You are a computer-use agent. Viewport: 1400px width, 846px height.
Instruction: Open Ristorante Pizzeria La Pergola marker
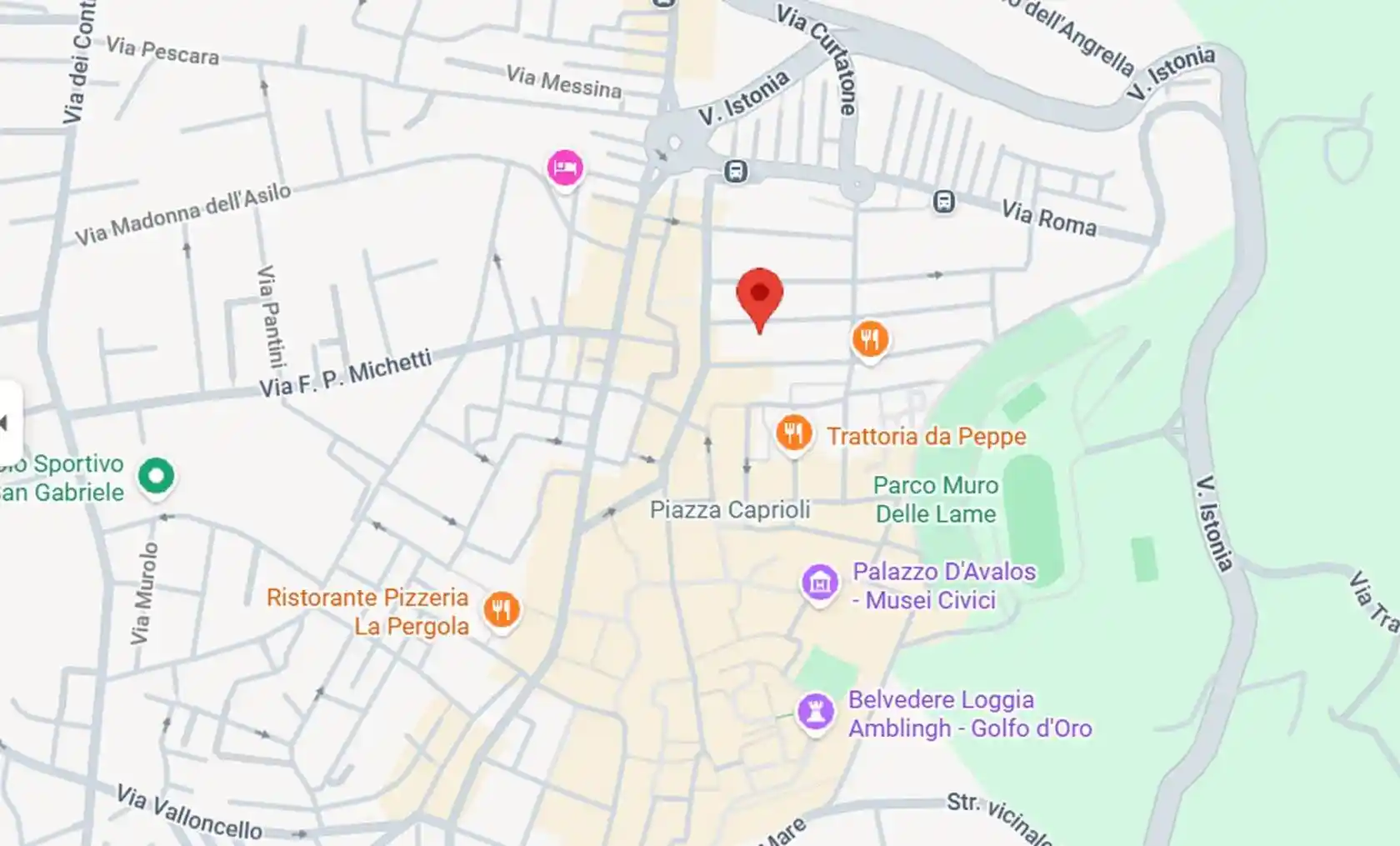tap(501, 610)
